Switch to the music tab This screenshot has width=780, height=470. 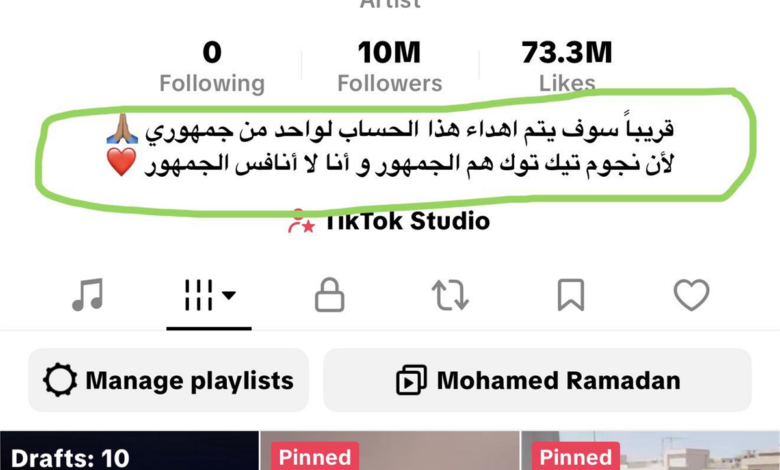(x=88, y=295)
